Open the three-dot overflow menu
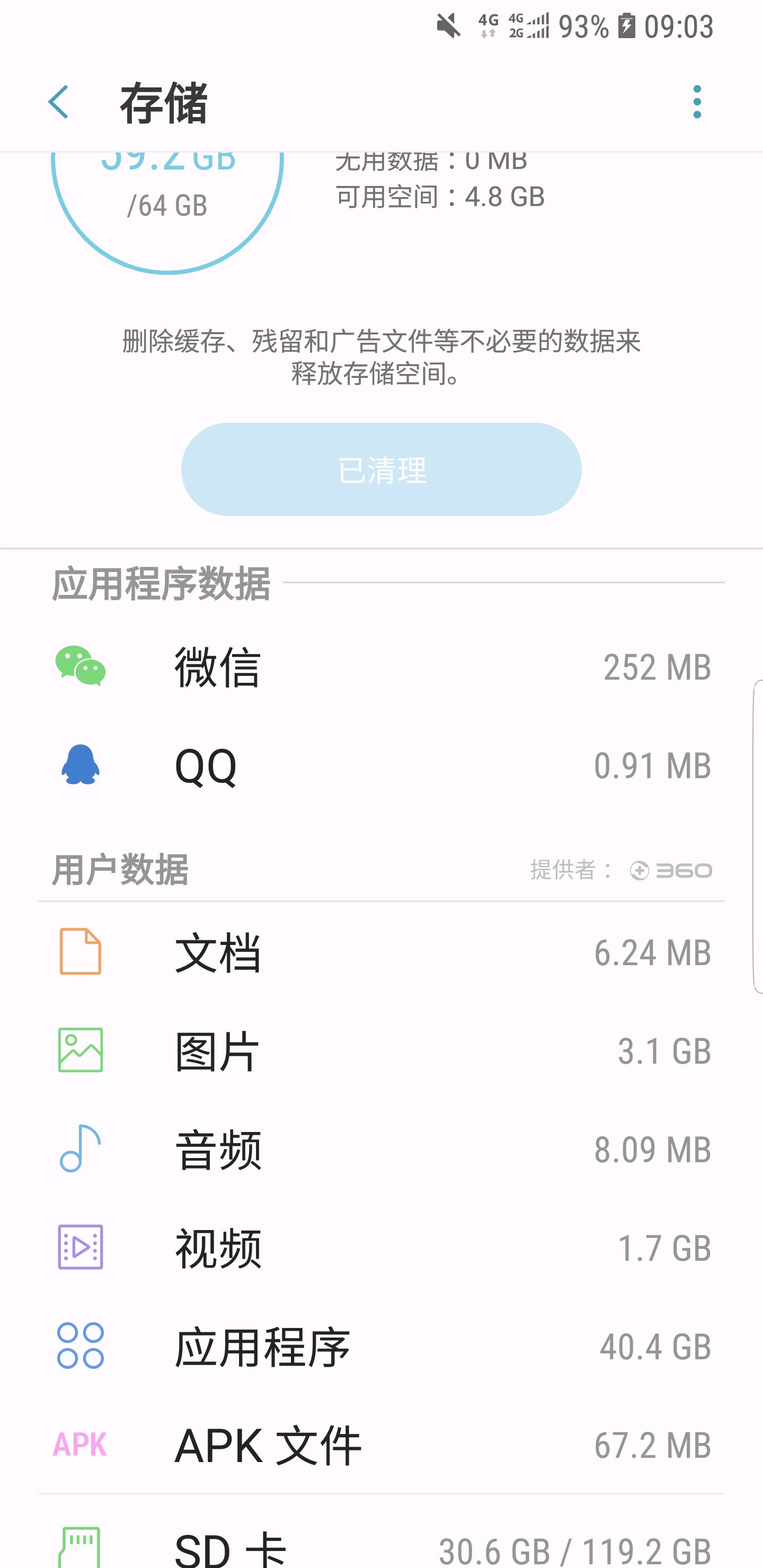 (x=697, y=102)
